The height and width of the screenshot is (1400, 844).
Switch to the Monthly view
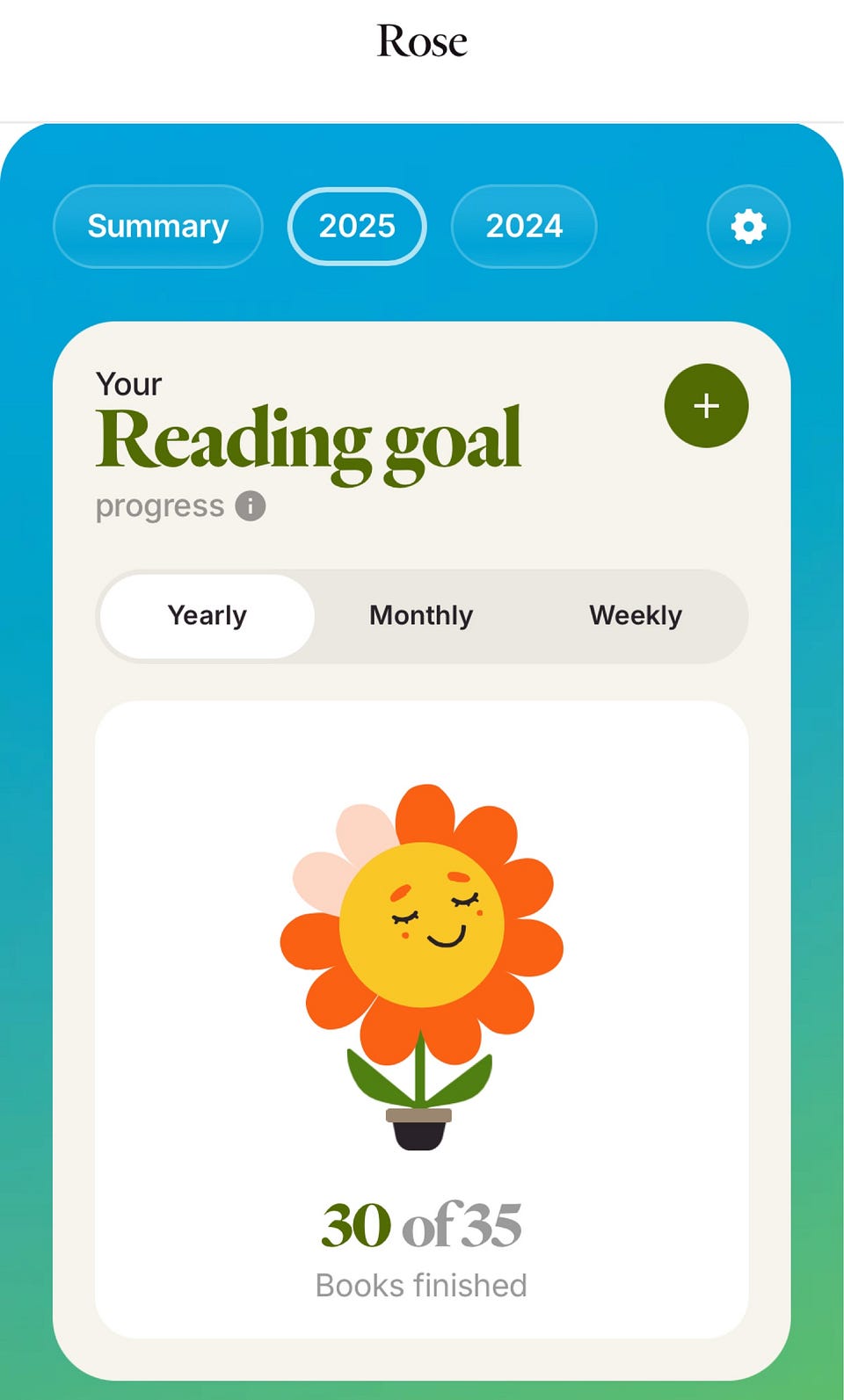(x=421, y=615)
